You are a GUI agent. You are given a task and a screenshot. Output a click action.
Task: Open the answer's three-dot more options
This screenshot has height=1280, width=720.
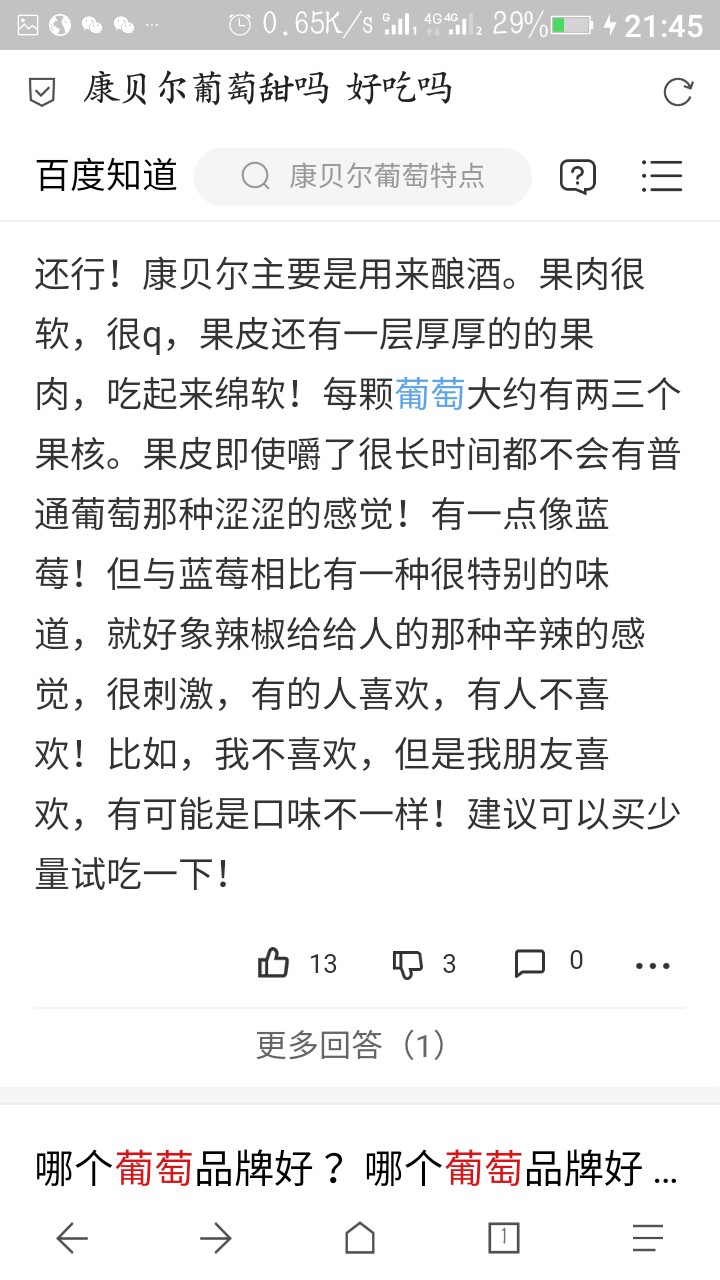[653, 965]
